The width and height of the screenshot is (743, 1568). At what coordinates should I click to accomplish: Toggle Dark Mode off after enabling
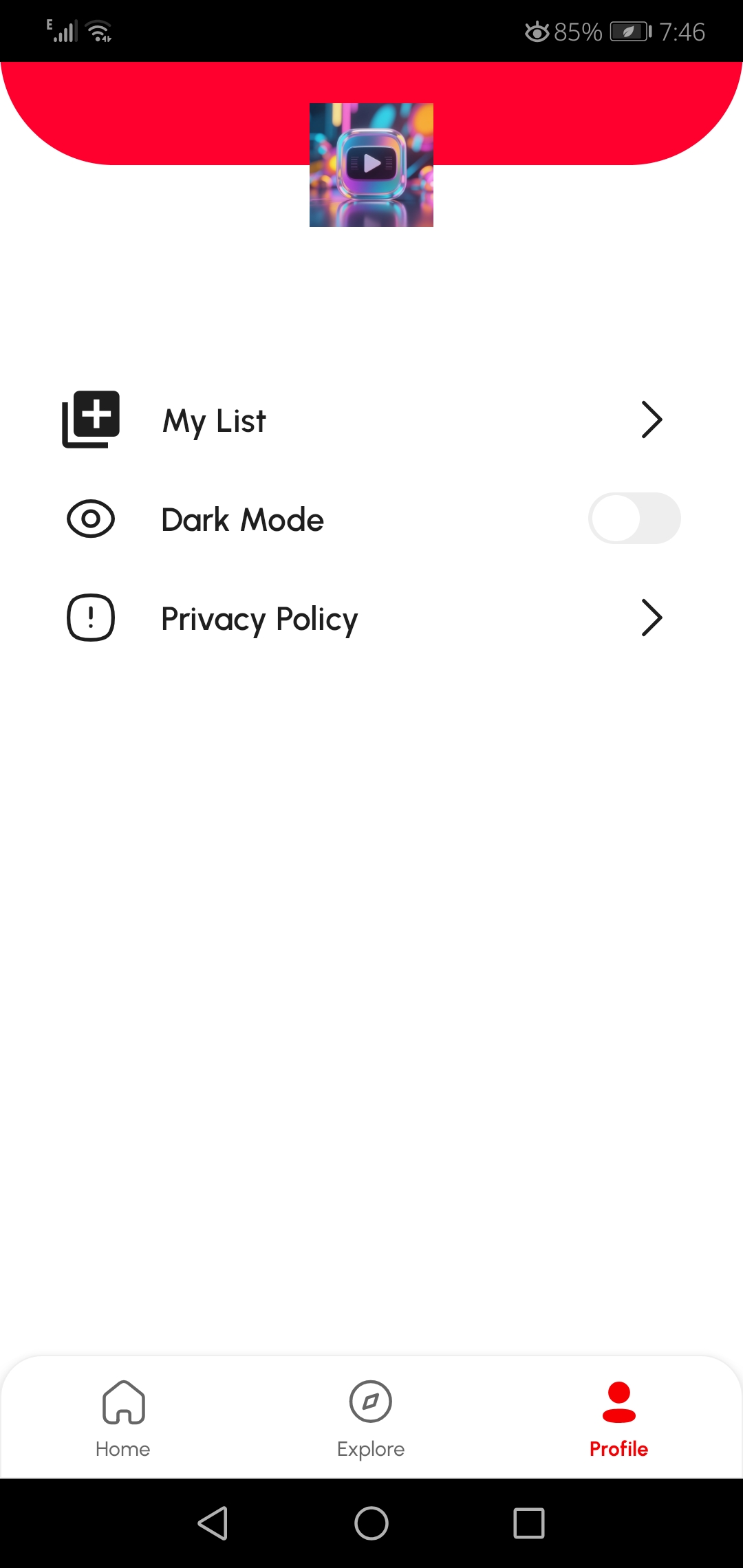[634, 519]
